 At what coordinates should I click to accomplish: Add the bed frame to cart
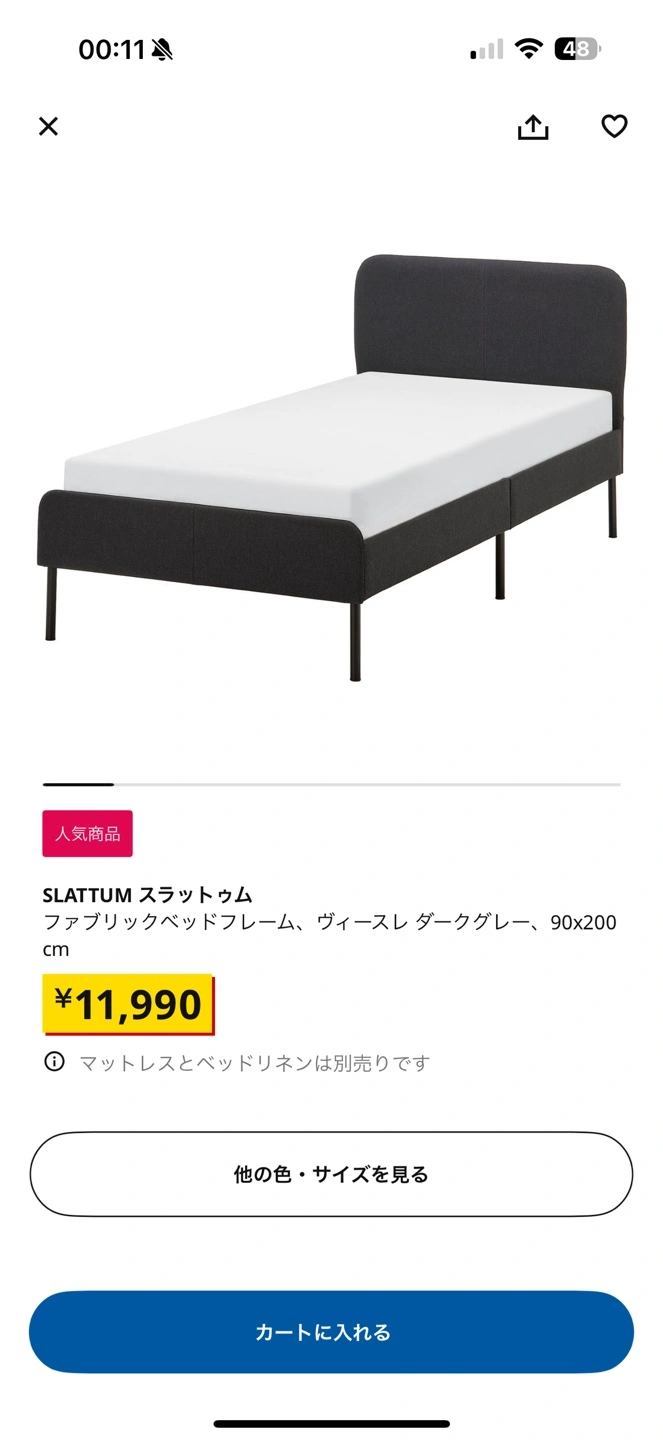point(331,1332)
